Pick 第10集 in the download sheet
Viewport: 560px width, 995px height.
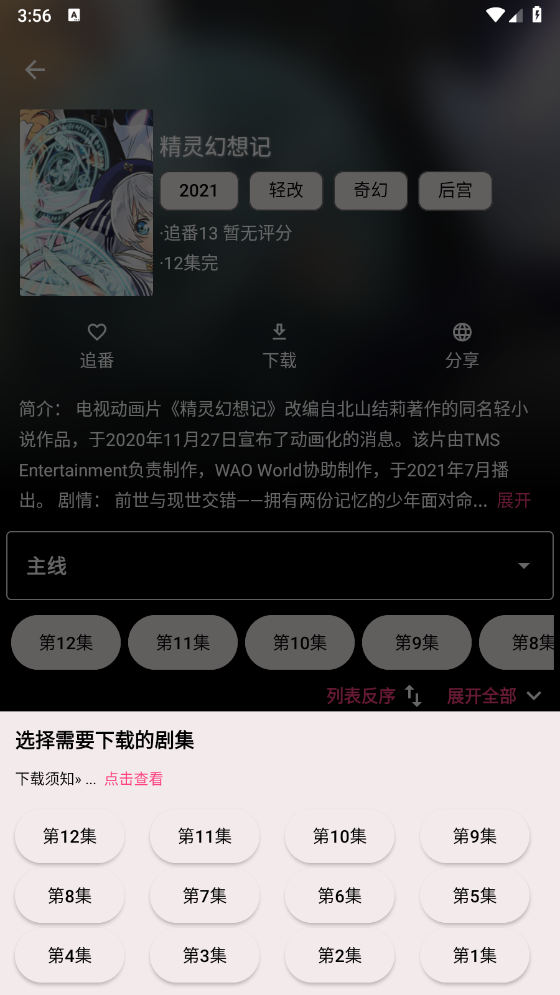coord(340,836)
